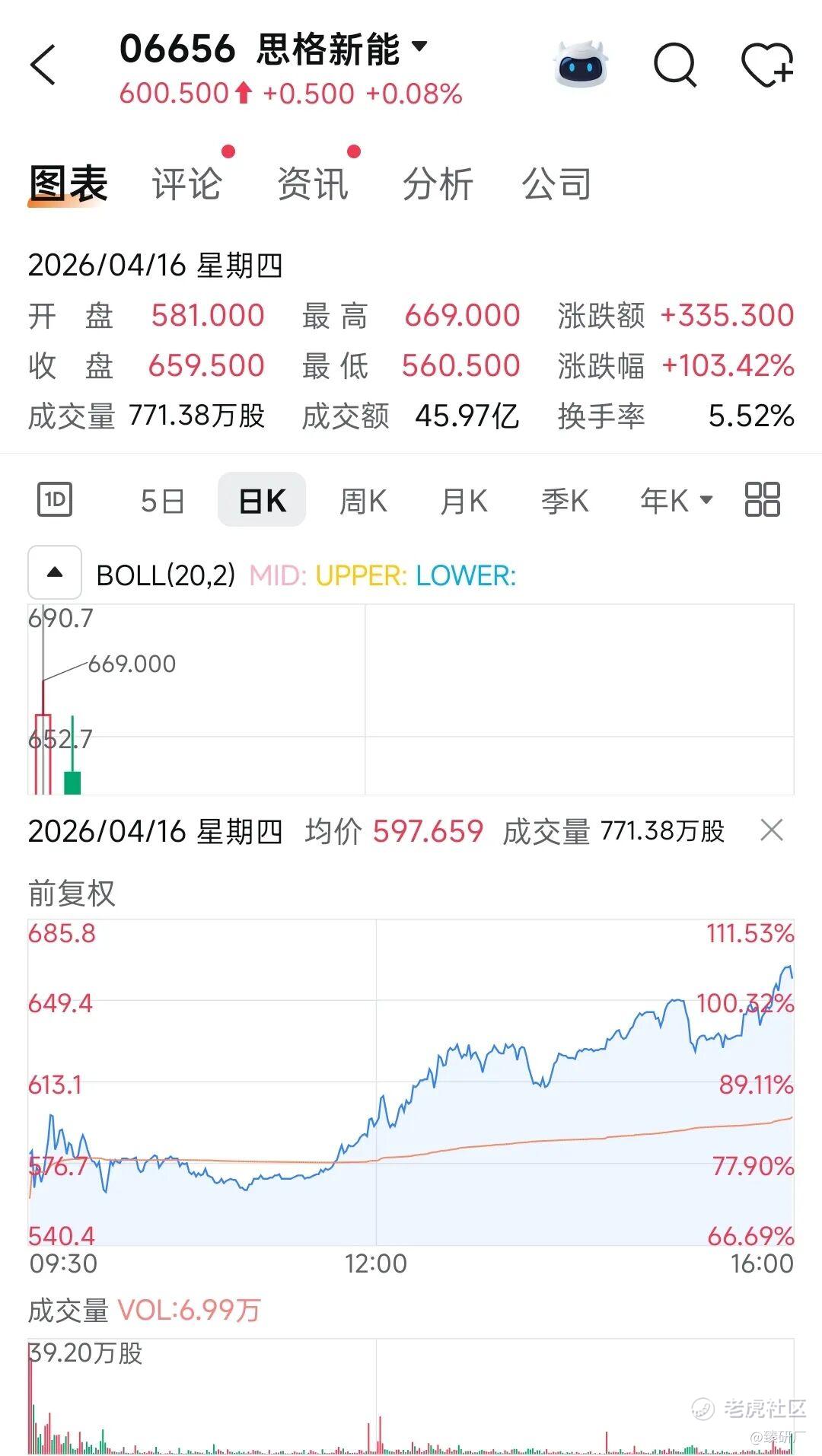Switch chart to 季K

[x=564, y=502]
